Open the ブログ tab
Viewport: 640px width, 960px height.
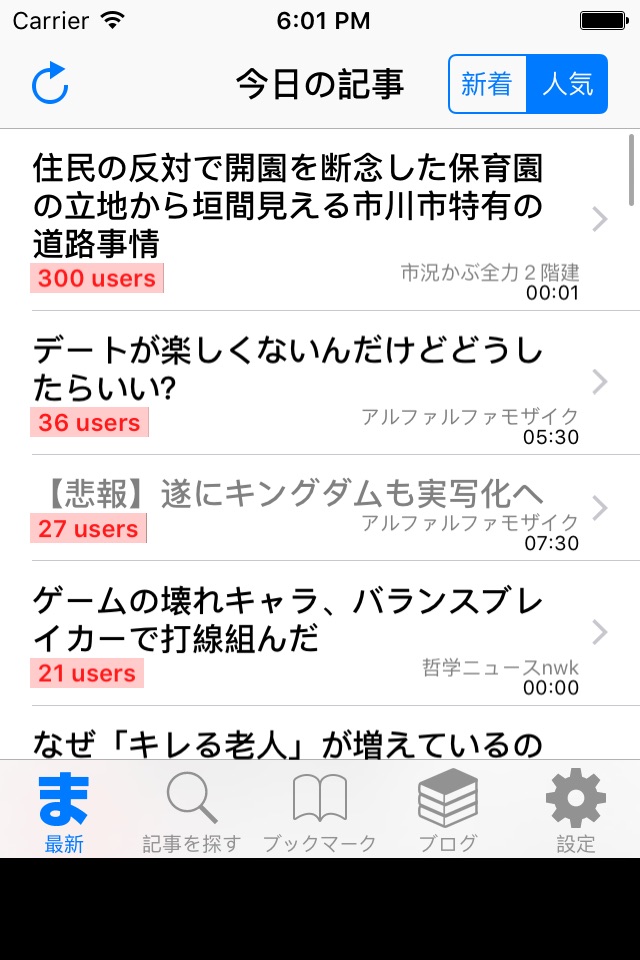447,811
